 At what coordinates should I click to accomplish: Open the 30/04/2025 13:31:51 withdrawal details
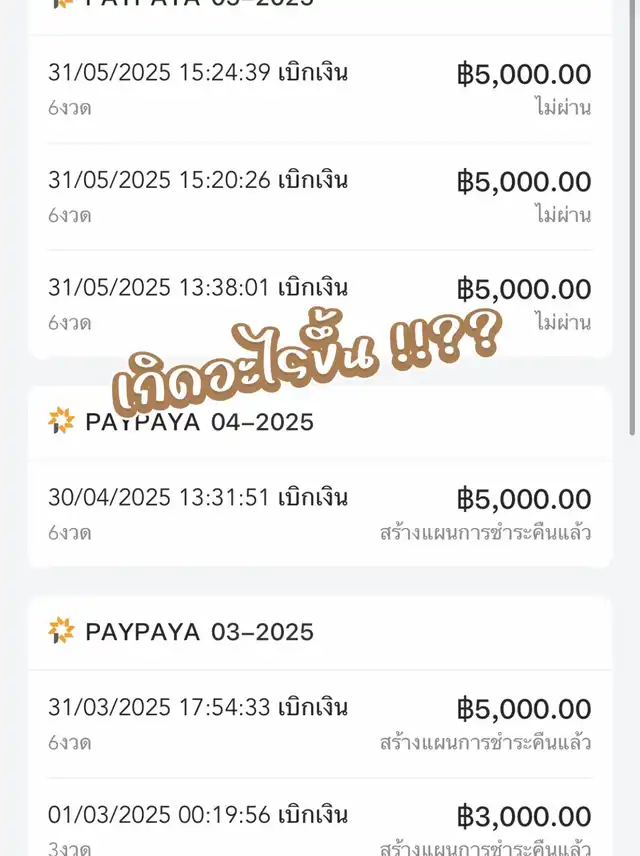319,513
